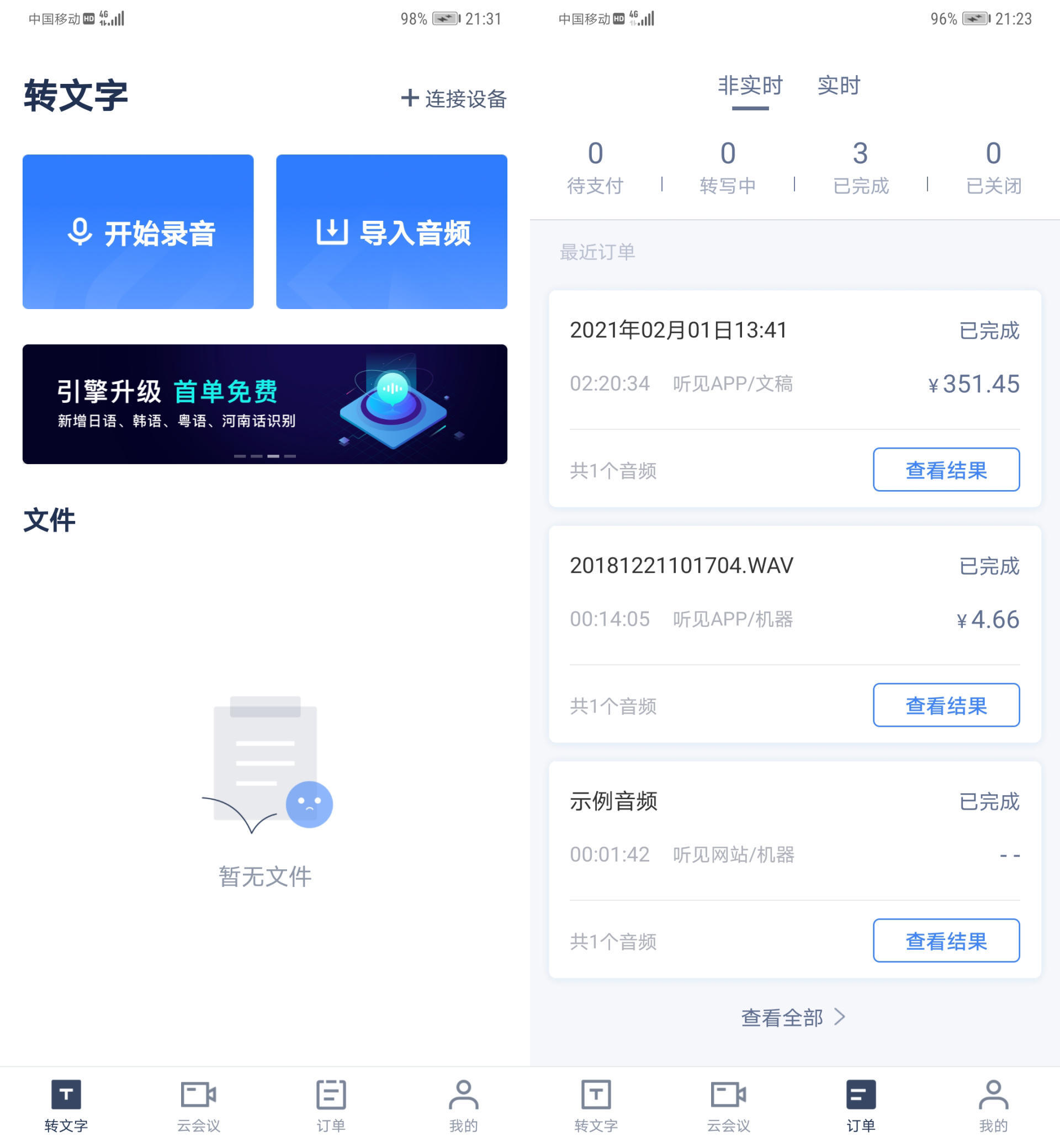Open the 引擎升级 首单免费 banner

tap(264, 403)
